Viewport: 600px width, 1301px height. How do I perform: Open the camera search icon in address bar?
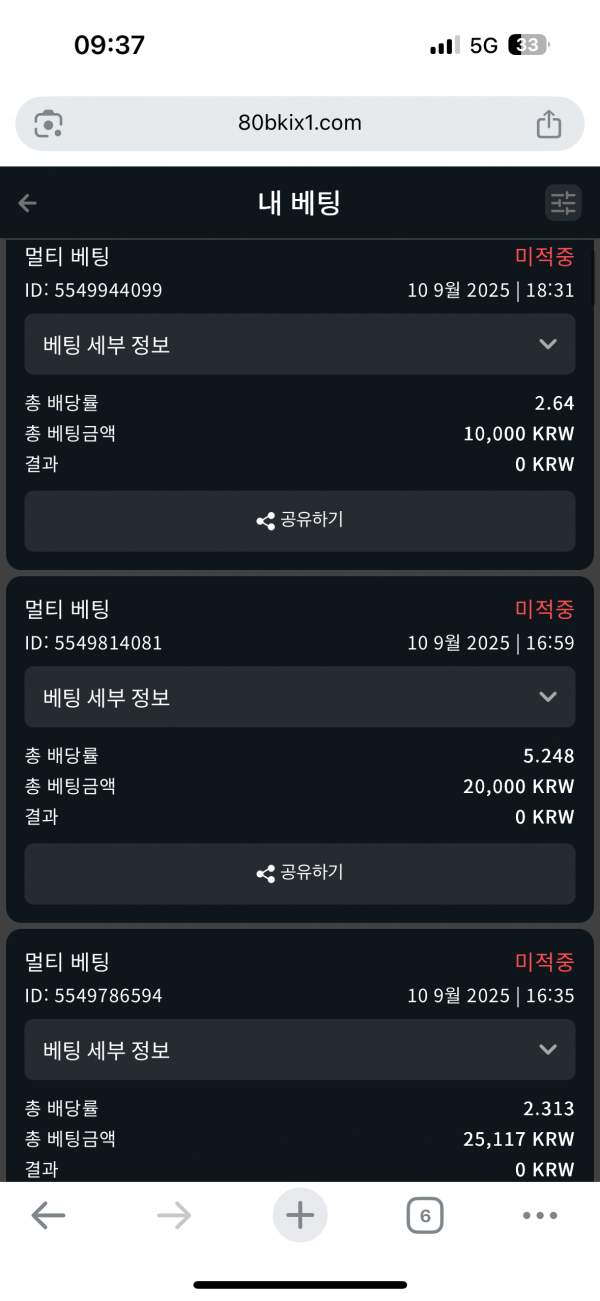(48, 124)
